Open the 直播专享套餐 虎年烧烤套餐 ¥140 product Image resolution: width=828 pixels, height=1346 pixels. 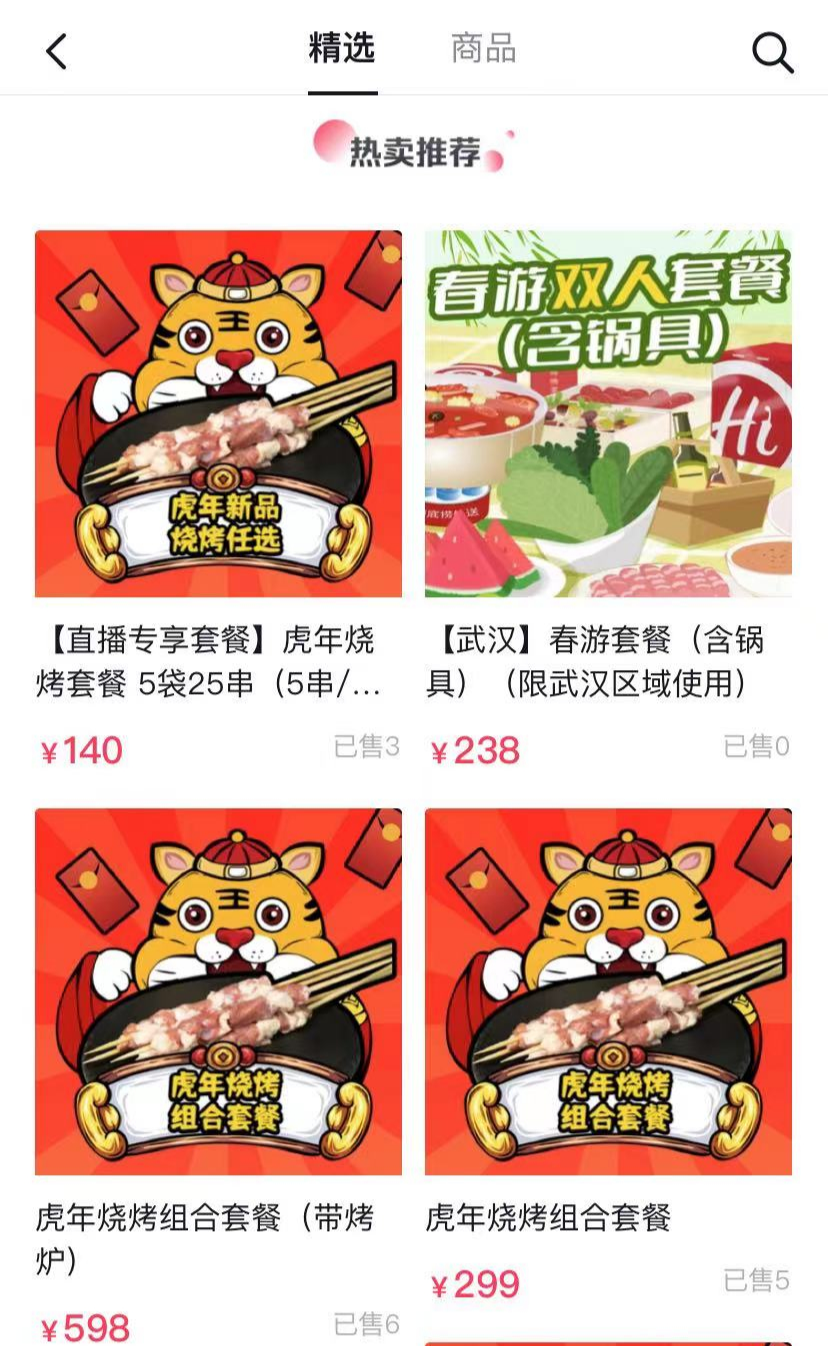(x=218, y=414)
